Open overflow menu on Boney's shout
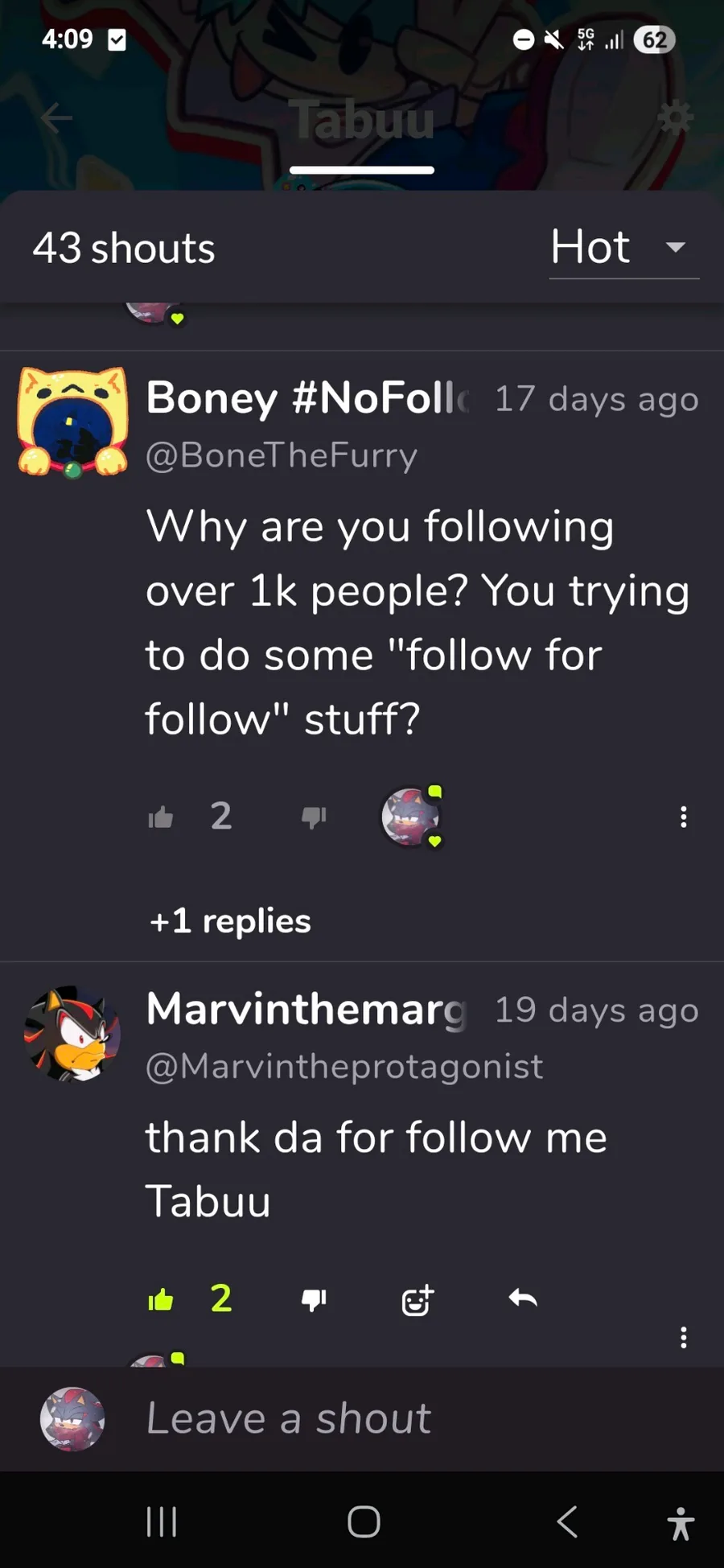Screen dimensions: 724x1568 [683, 817]
